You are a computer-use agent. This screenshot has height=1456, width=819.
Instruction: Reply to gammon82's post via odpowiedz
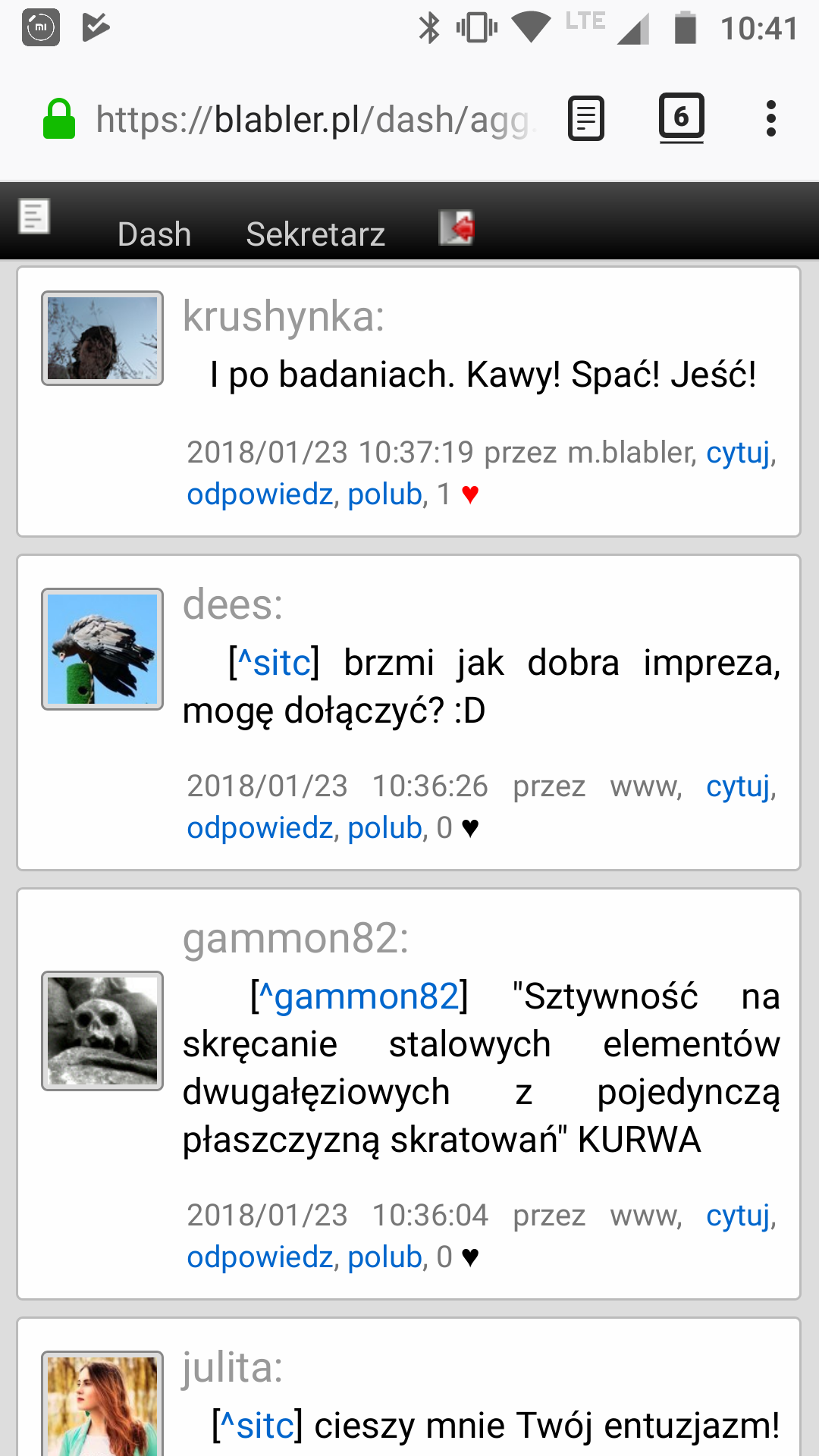point(260,1257)
